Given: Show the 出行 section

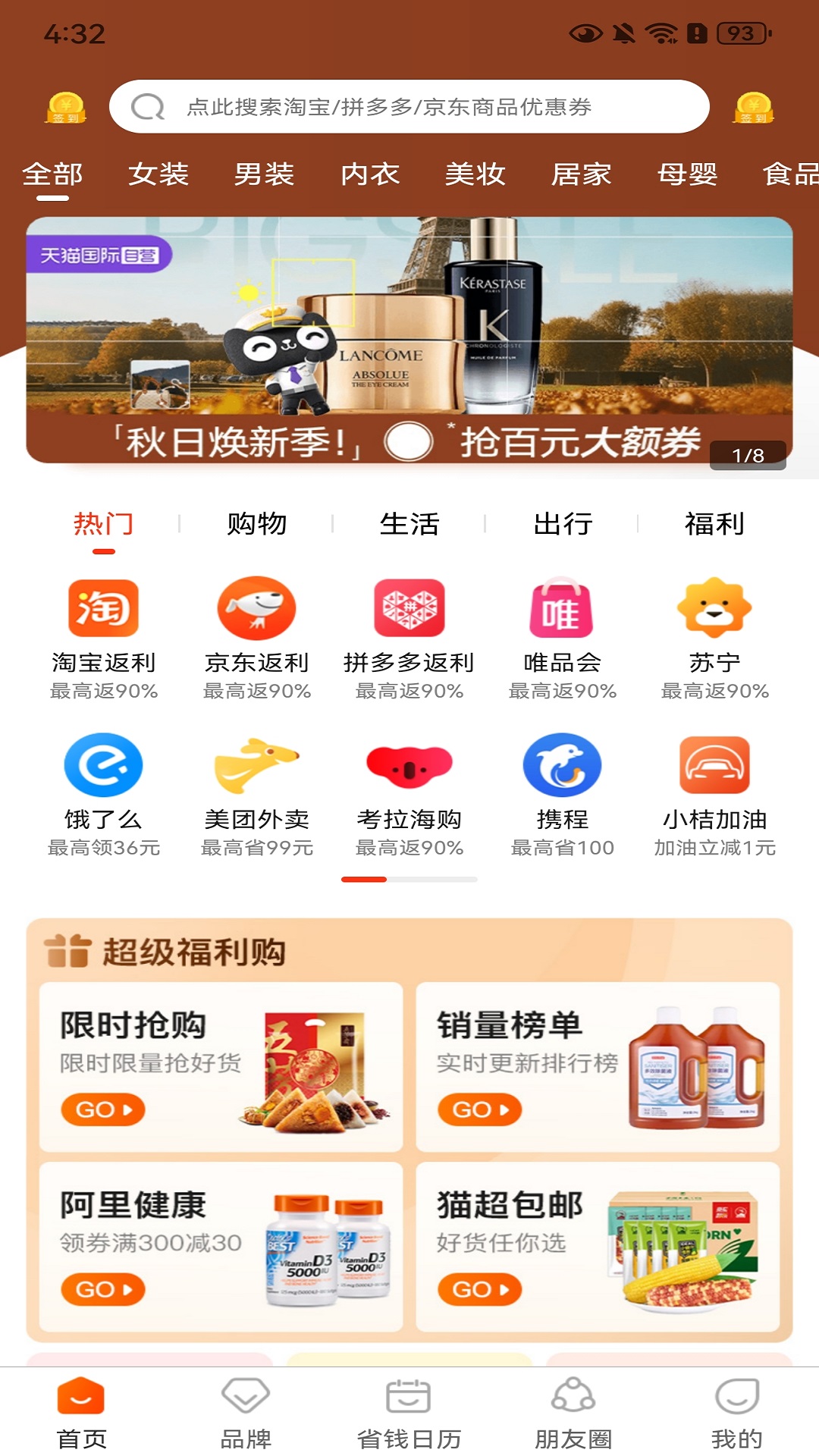Looking at the screenshot, I should tap(563, 524).
